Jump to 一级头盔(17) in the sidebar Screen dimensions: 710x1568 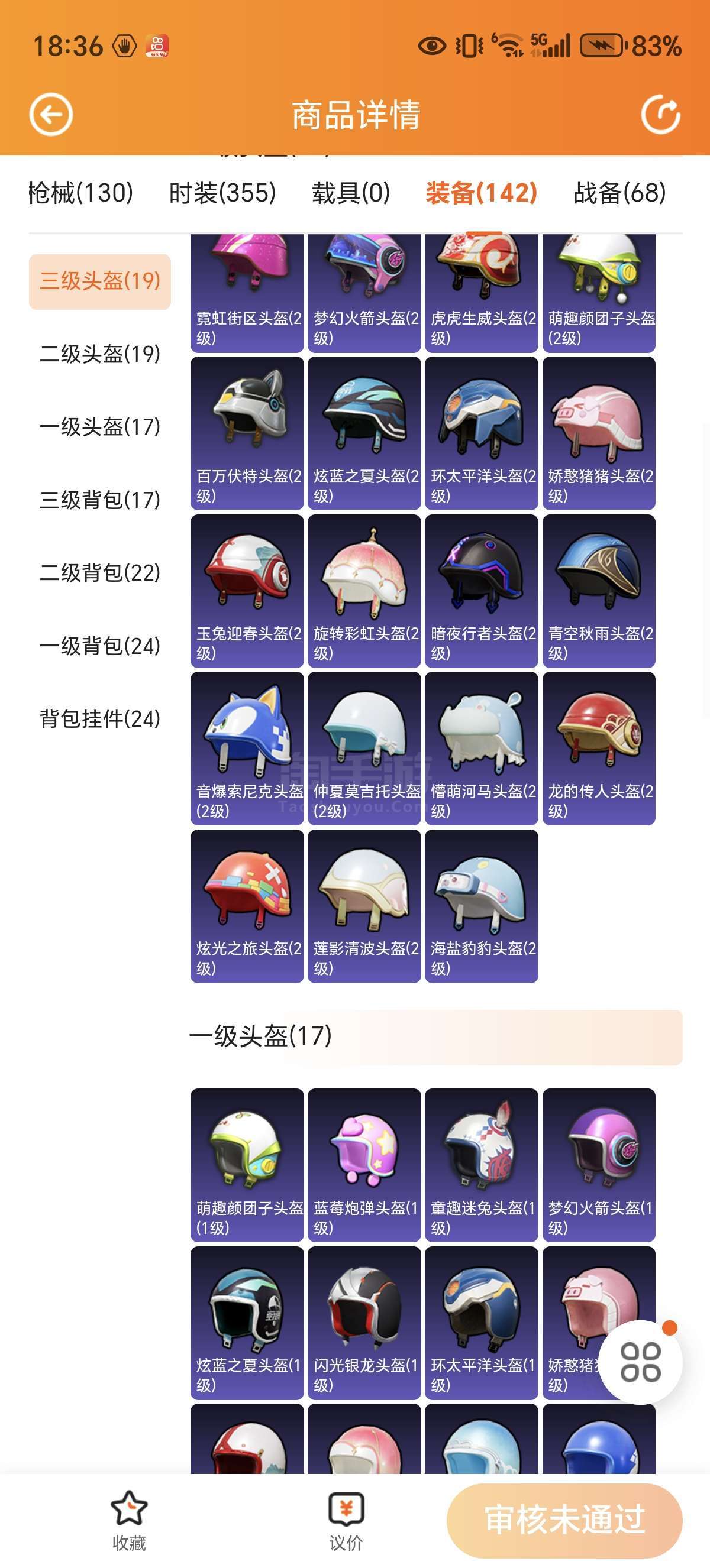[x=100, y=427]
